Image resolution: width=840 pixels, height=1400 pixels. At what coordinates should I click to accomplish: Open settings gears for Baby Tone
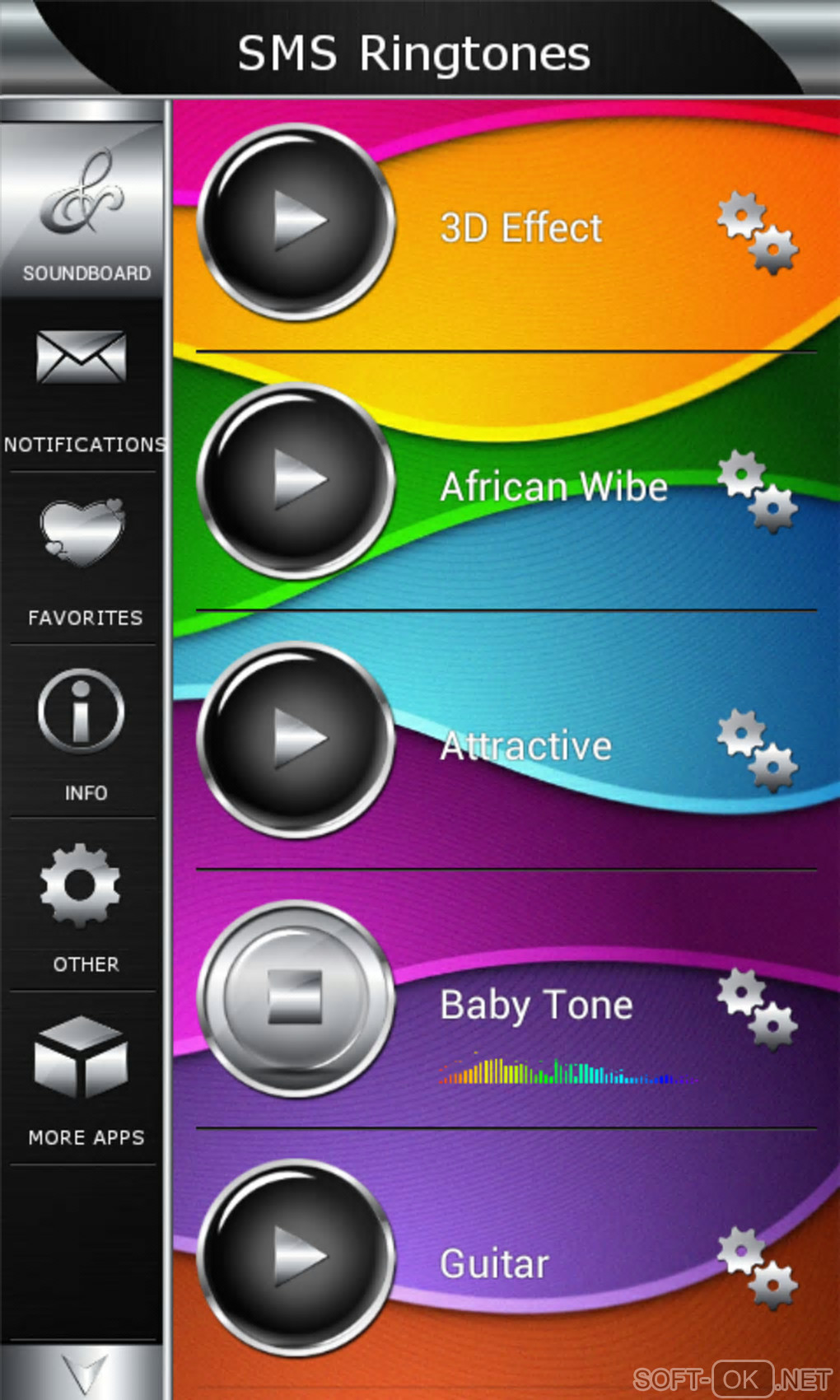coord(757,1009)
